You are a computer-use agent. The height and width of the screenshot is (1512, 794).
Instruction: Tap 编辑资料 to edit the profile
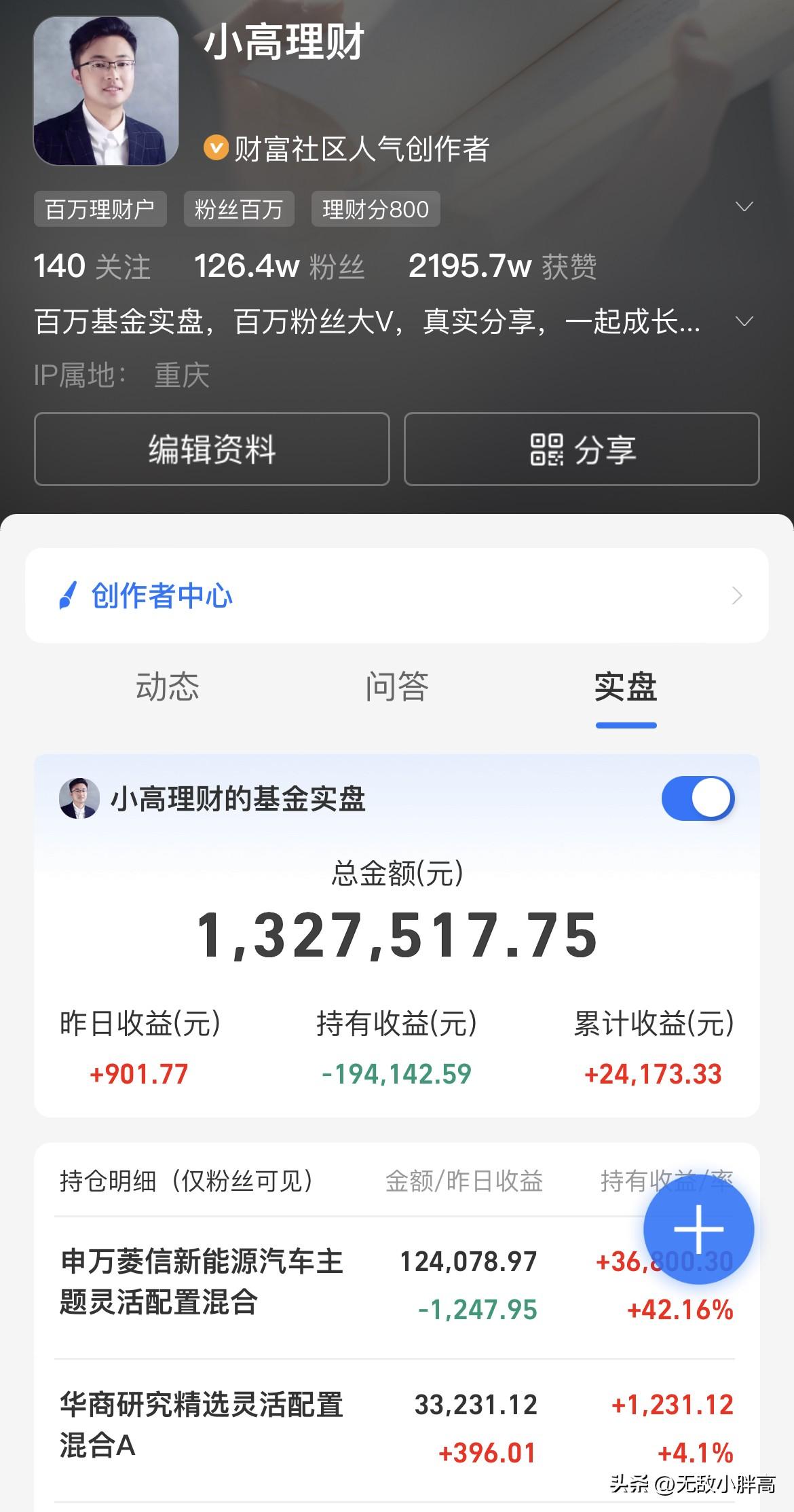[212, 449]
